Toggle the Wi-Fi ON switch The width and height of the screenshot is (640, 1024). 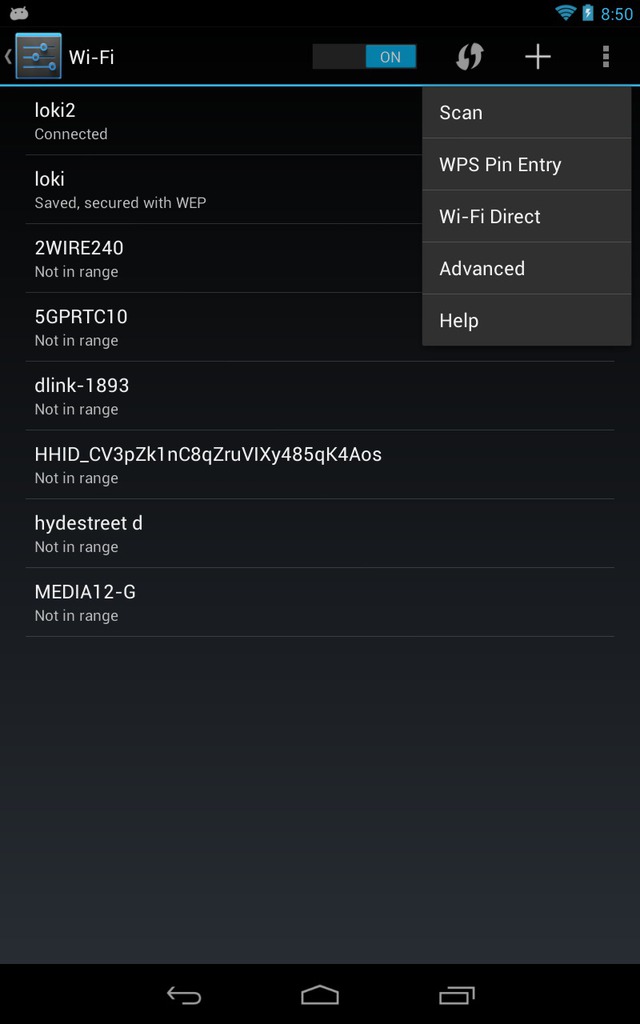point(364,57)
